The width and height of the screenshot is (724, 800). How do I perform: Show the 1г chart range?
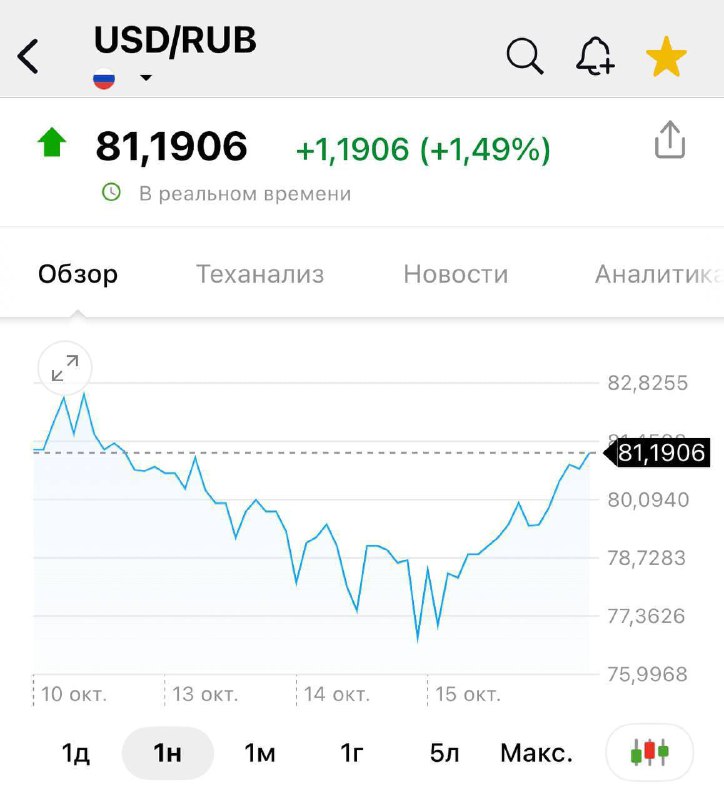coord(352,753)
